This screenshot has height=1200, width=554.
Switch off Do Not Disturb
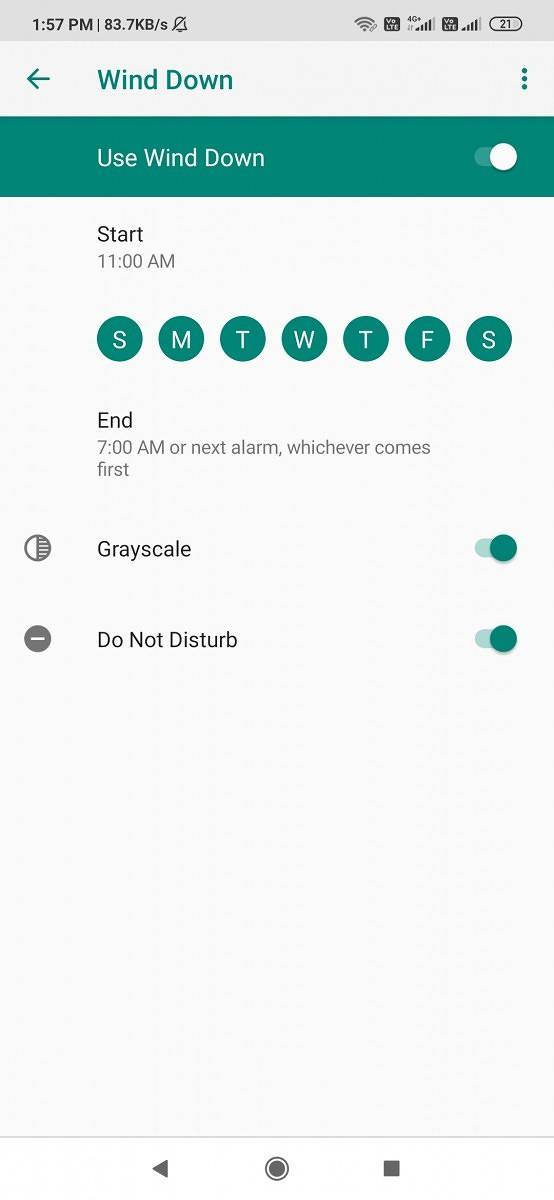pyautogui.click(x=496, y=639)
